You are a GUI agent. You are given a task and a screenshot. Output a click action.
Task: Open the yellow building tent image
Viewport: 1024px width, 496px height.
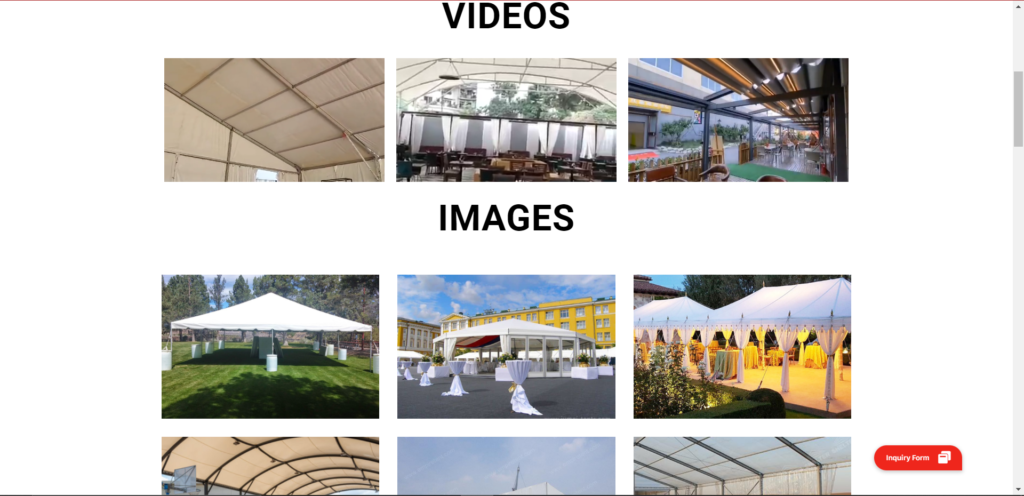(x=506, y=346)
